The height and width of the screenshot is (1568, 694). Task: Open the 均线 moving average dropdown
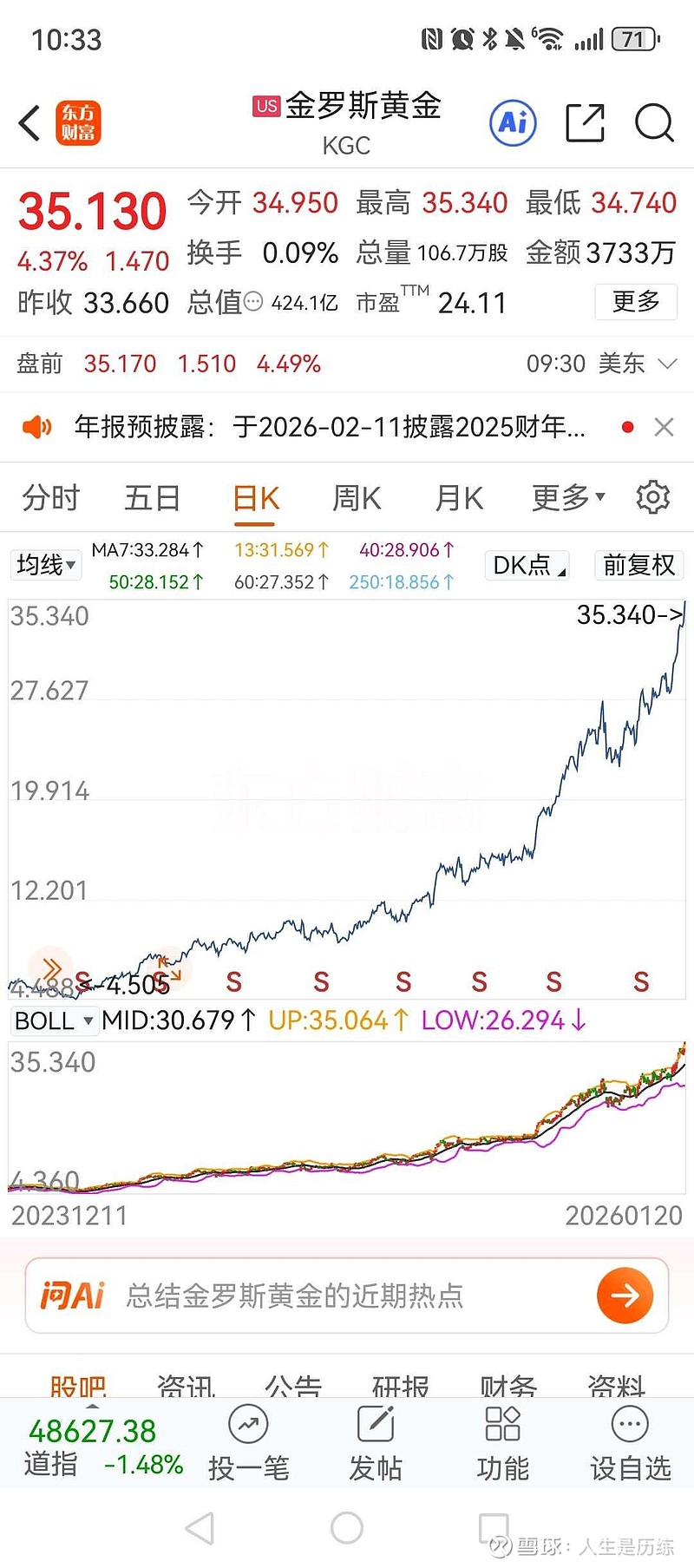point(45,564)
